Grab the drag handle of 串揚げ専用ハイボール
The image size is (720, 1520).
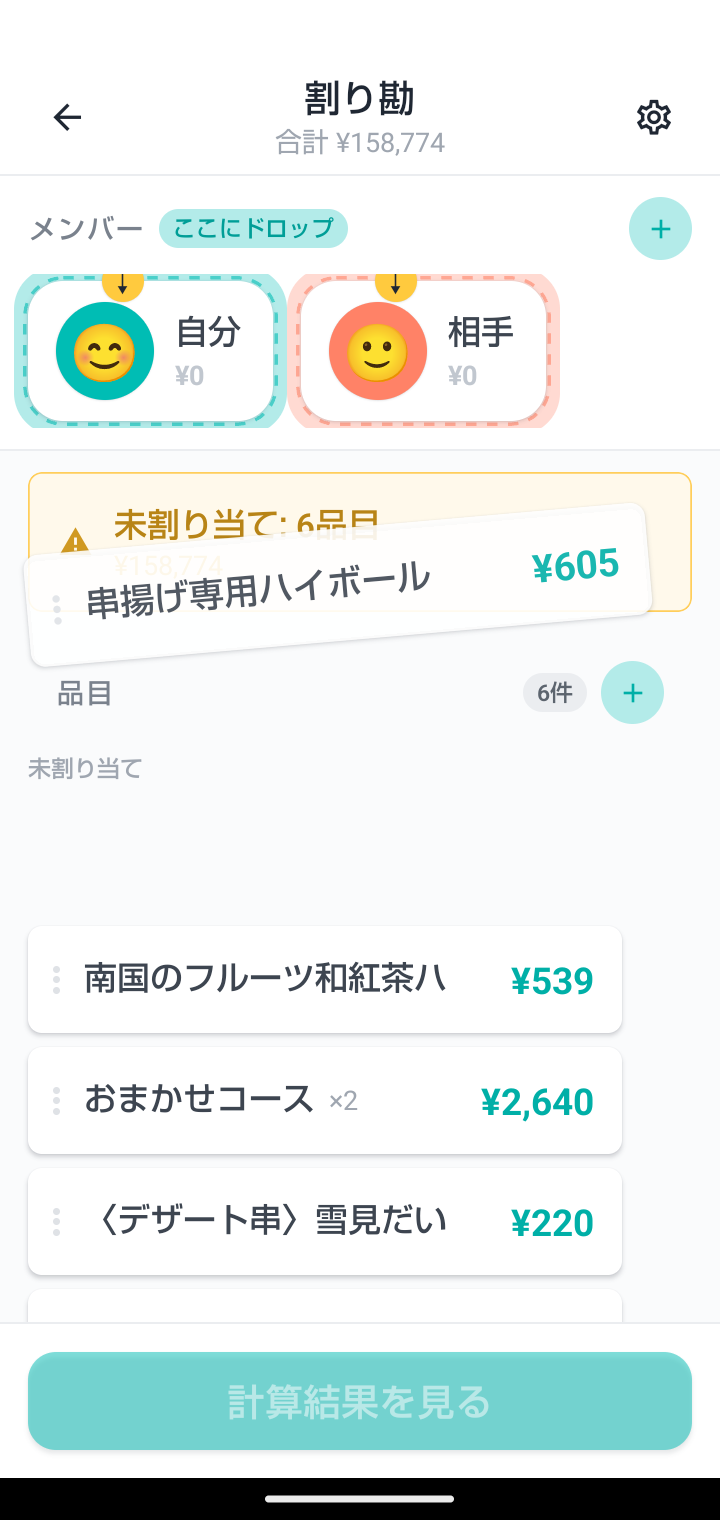pos(57,608)
